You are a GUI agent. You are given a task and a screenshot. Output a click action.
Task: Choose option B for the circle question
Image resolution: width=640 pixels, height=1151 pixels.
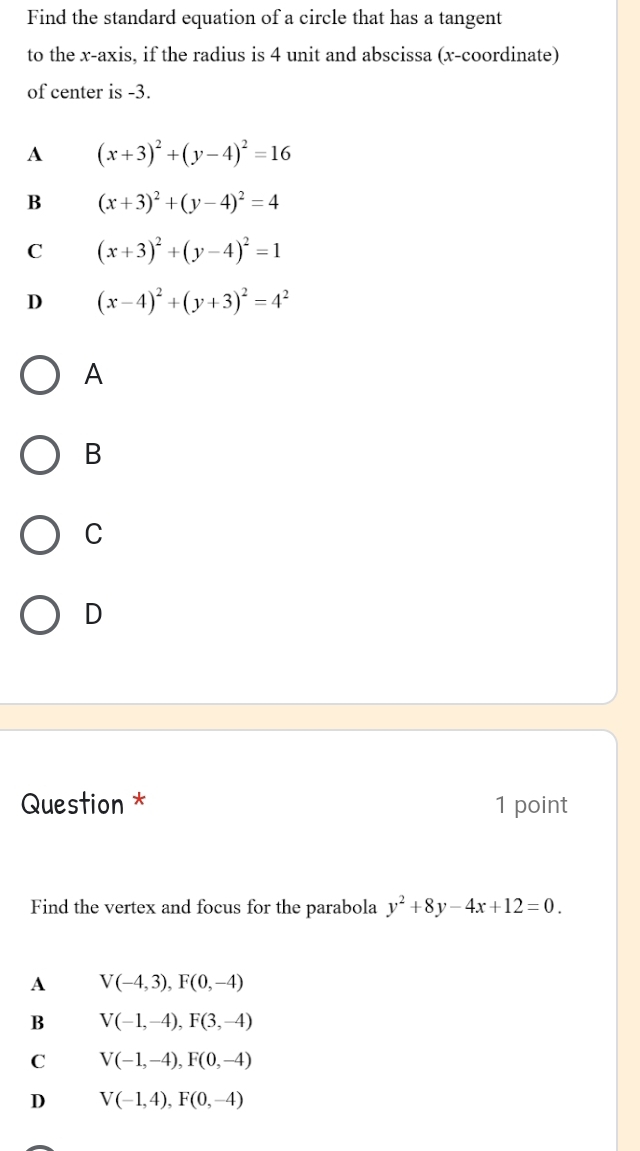(41, 455)
